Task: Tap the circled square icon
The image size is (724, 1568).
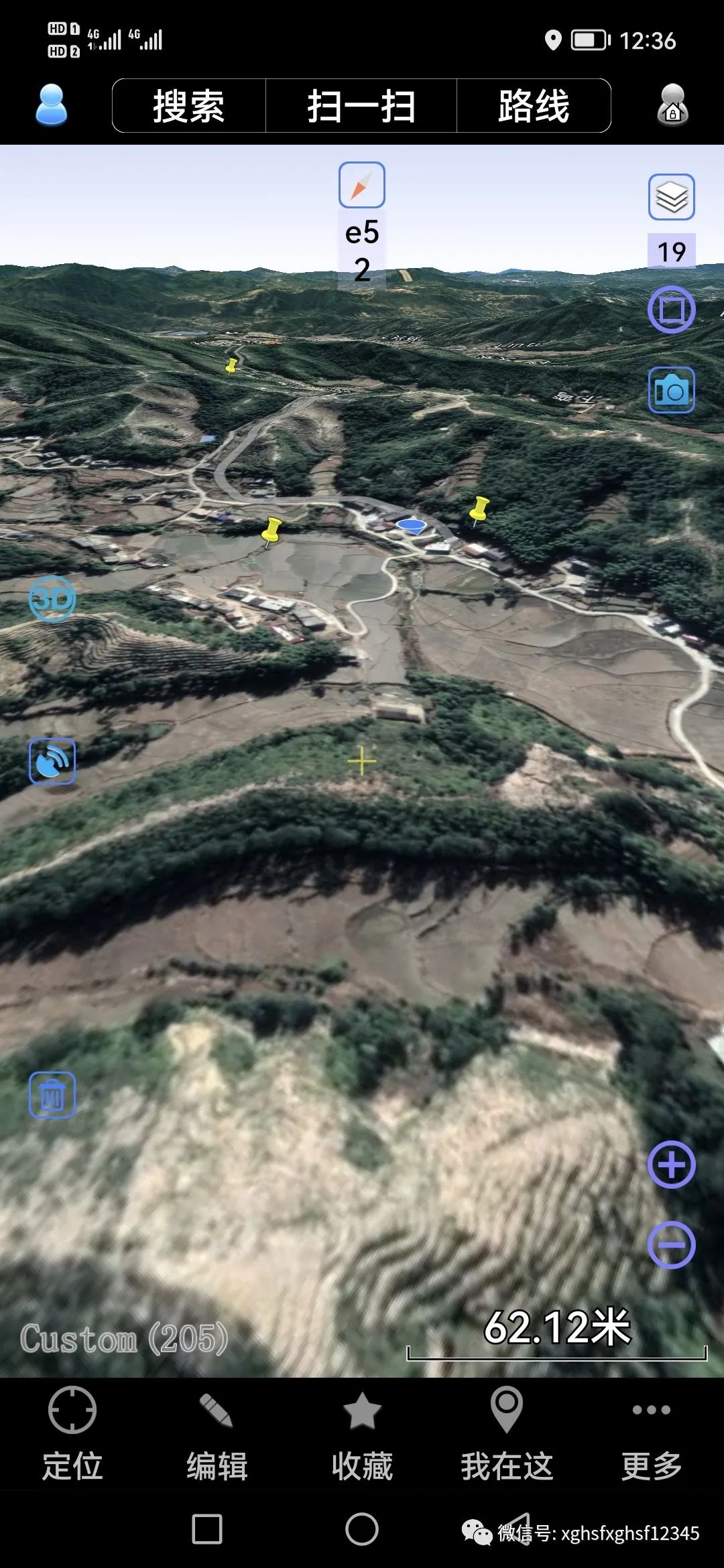Action: (x=671, y=310)
